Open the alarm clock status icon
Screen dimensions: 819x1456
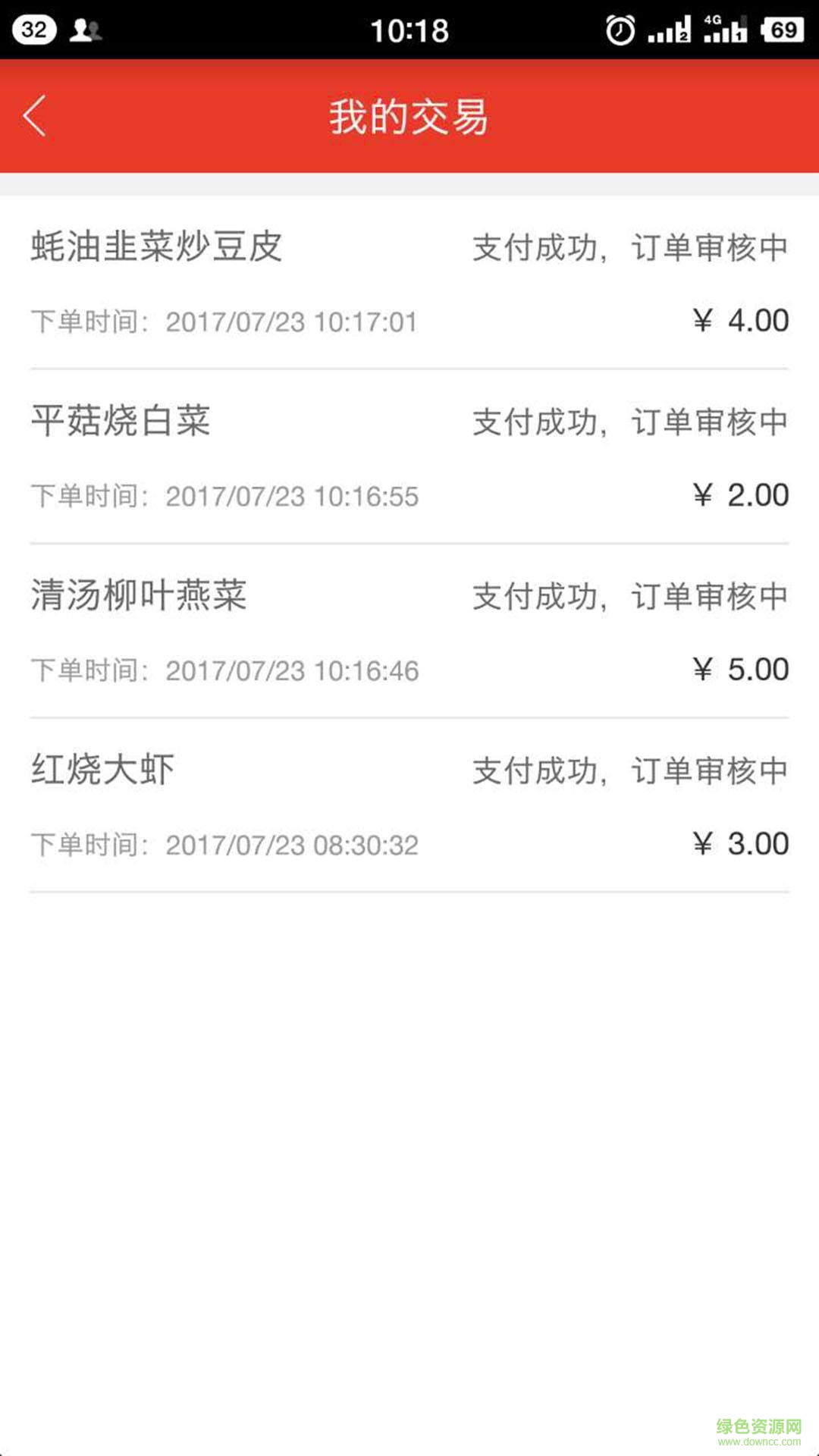(x=619, y=30)
